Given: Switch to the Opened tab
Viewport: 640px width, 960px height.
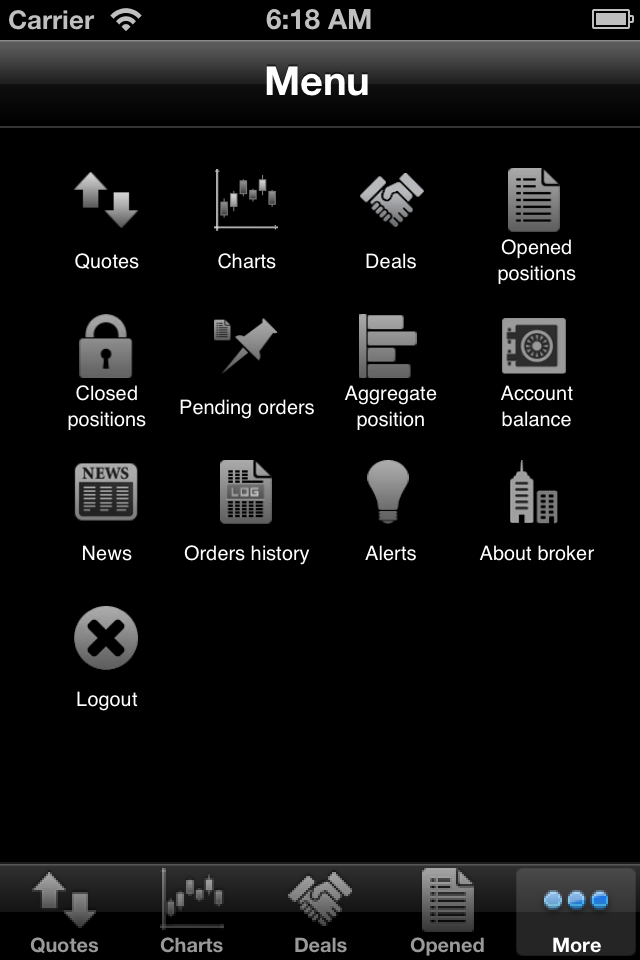Looking at the screenshot, I should pyautogui.click(x=448, y=912).
